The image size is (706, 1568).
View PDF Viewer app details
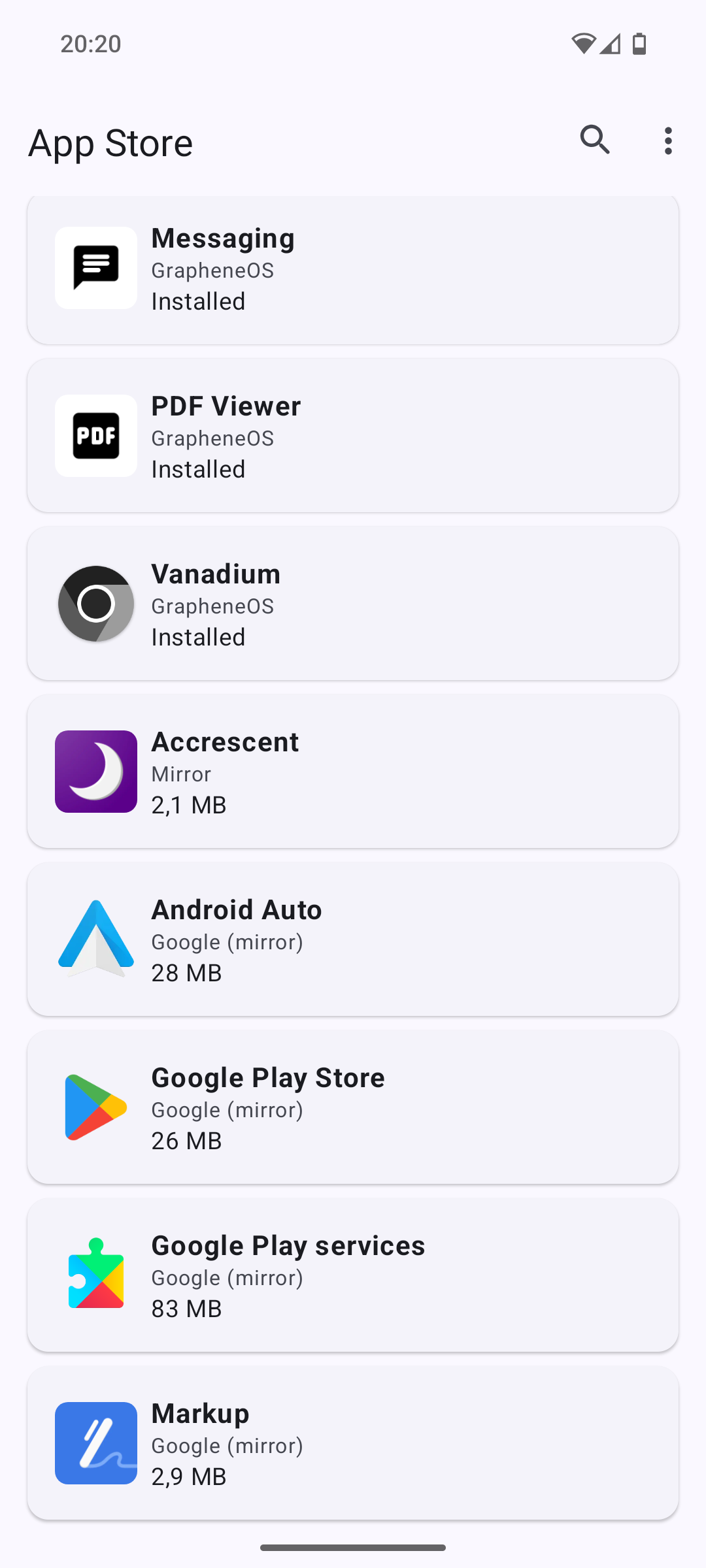[353, 436]
